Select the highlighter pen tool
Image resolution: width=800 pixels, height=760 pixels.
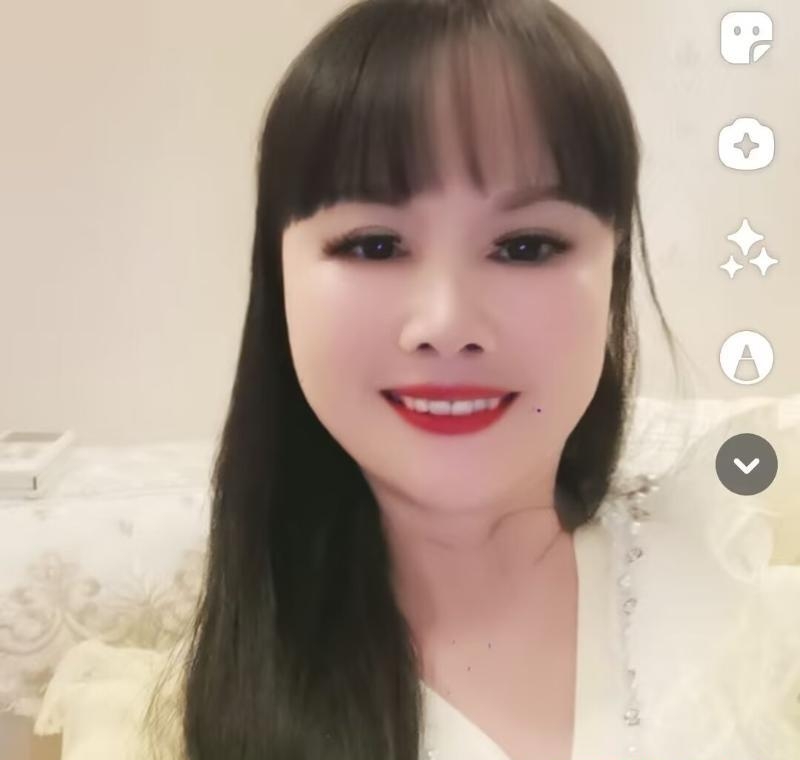point(746,357)
